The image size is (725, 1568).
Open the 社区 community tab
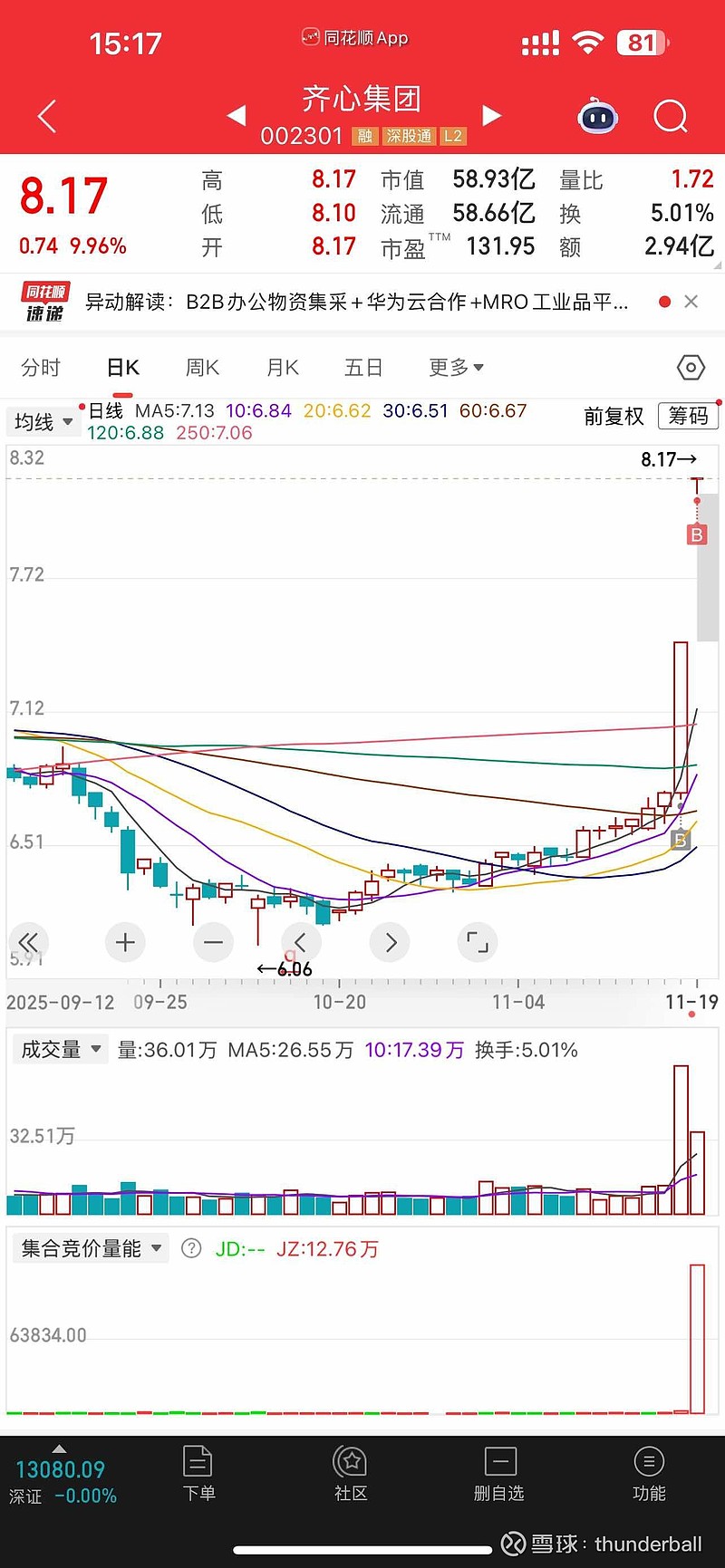point(350,1474)
